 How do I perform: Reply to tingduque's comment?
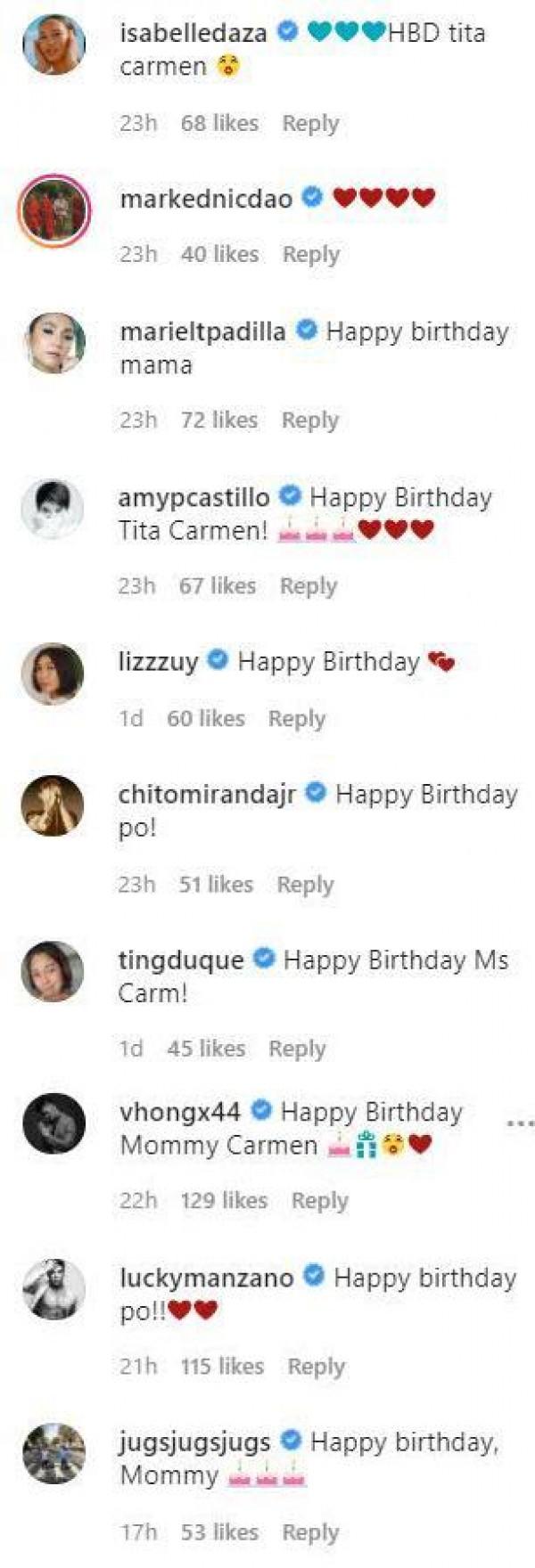(297, 1049)
